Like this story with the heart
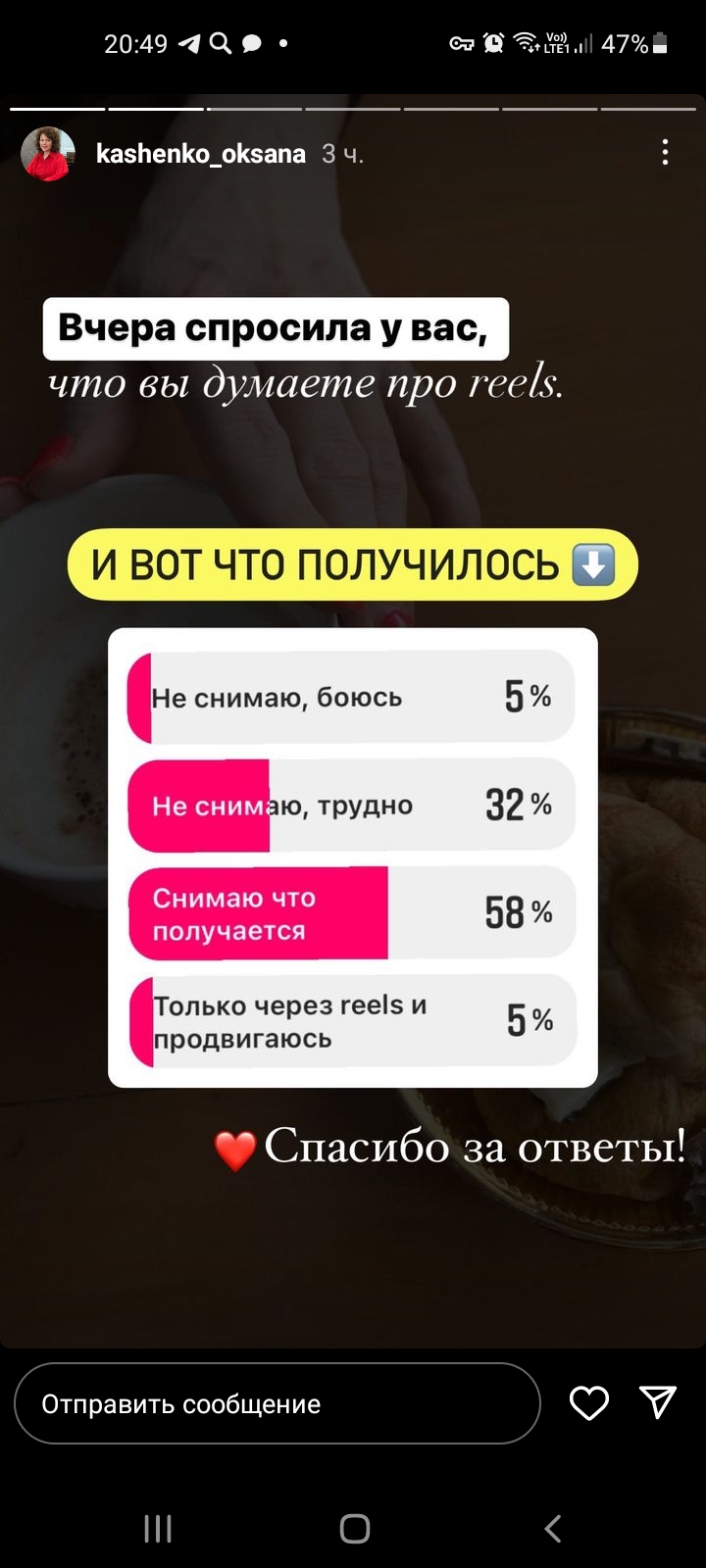The height and width of the screenshot is (1568, 706). [589, 1403]
